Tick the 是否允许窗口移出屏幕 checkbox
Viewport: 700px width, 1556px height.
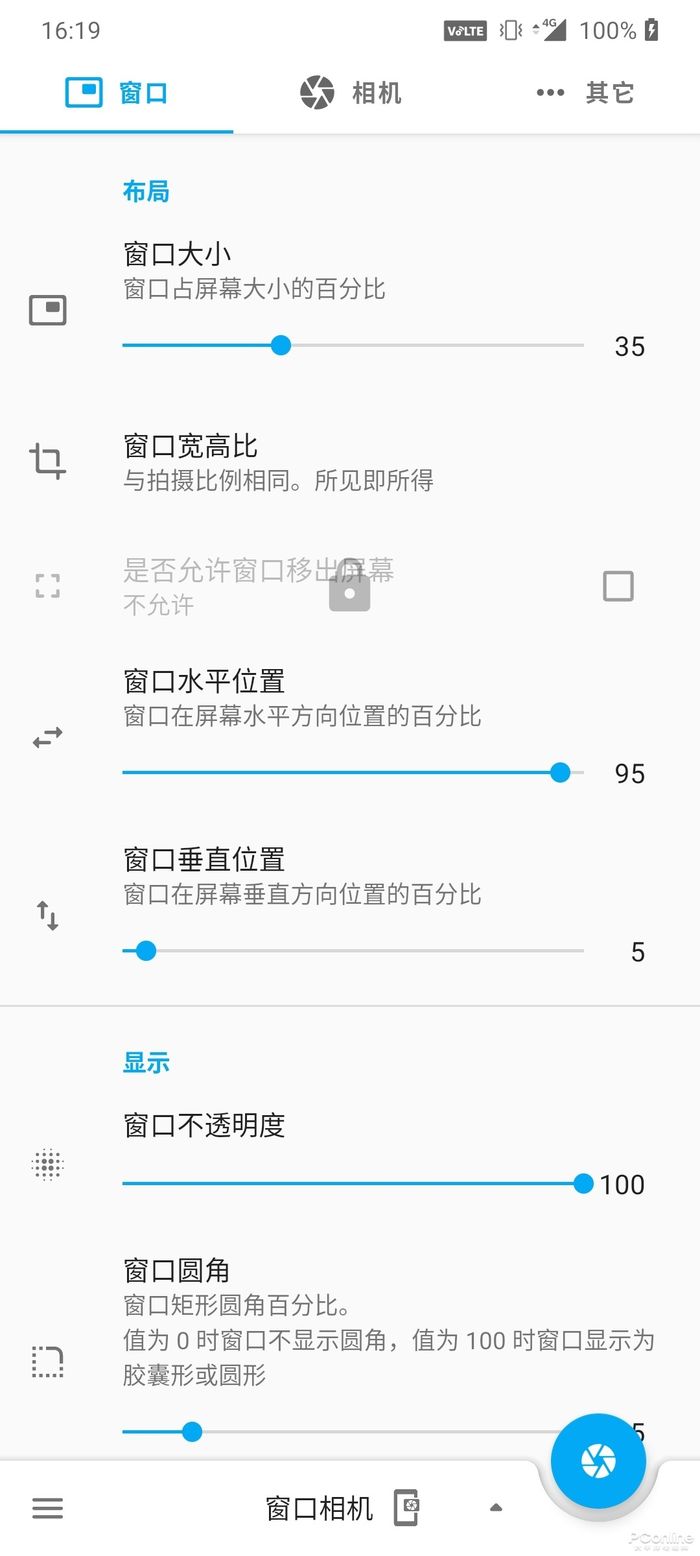tap(618, 586)
